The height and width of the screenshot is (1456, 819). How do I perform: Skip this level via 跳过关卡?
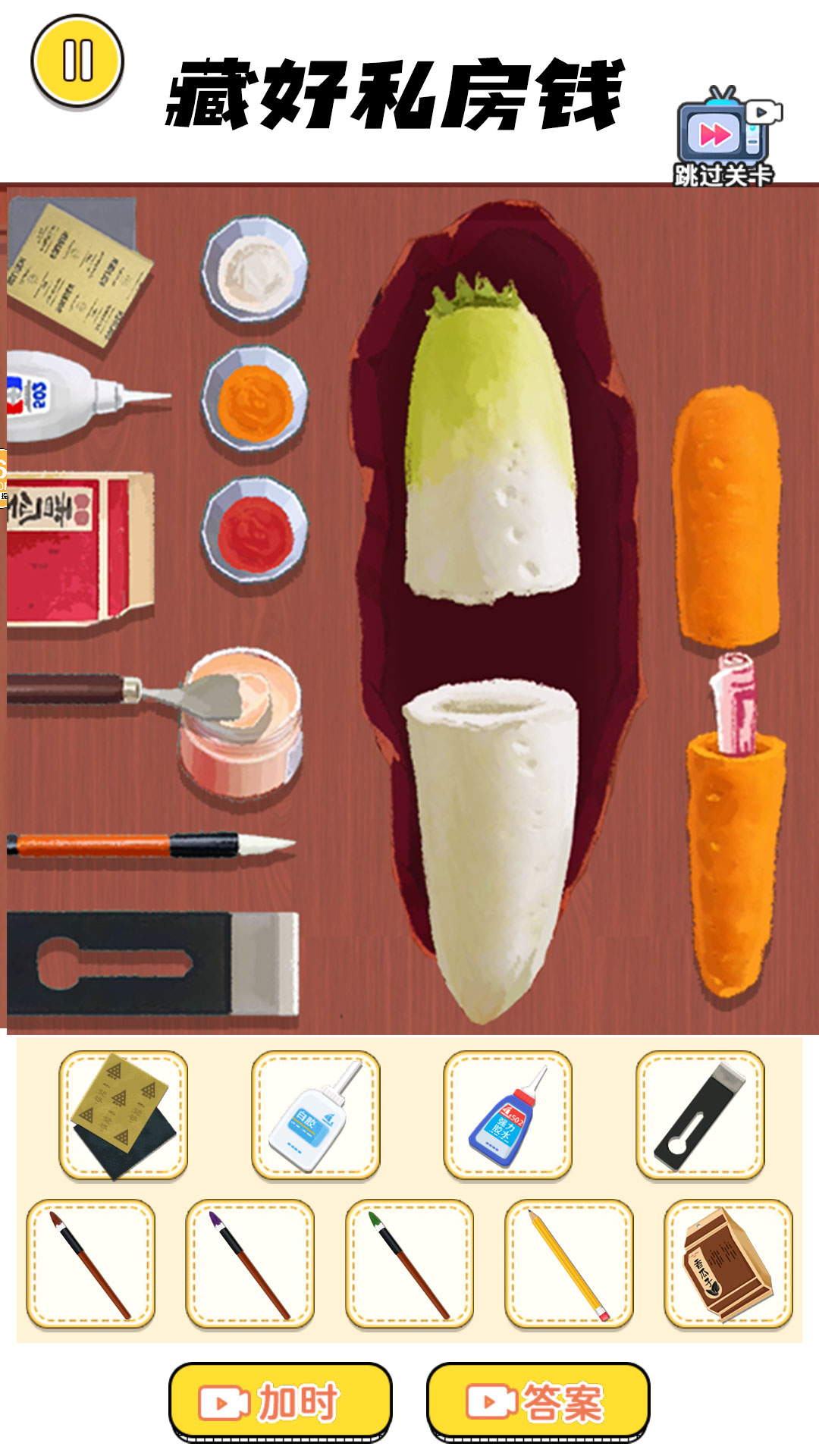[x=725, y=138]
